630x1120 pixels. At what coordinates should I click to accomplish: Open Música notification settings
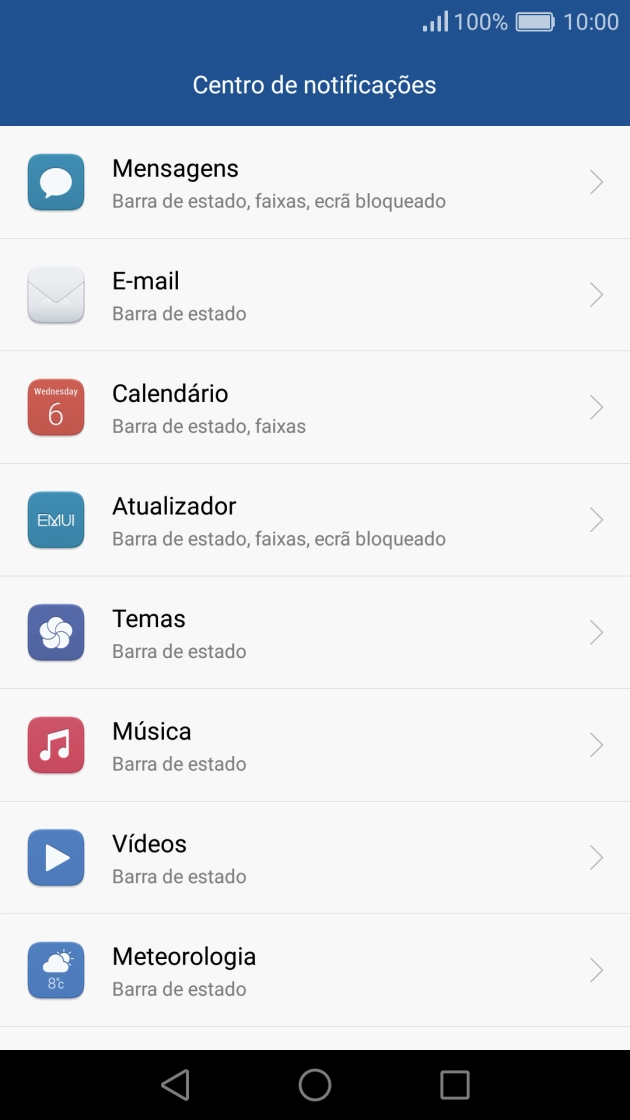[315, 745]
